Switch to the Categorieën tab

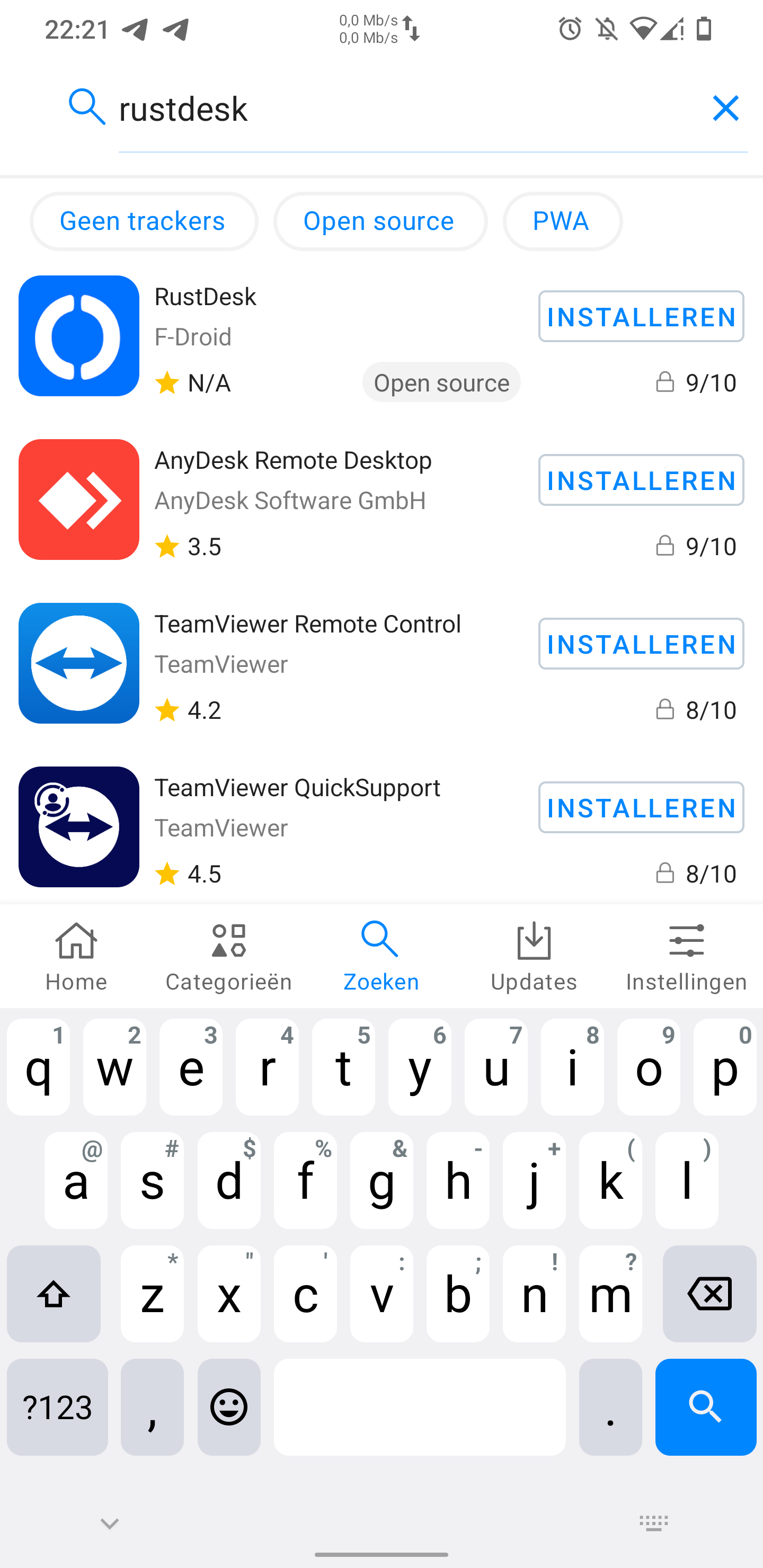(228, 956)
